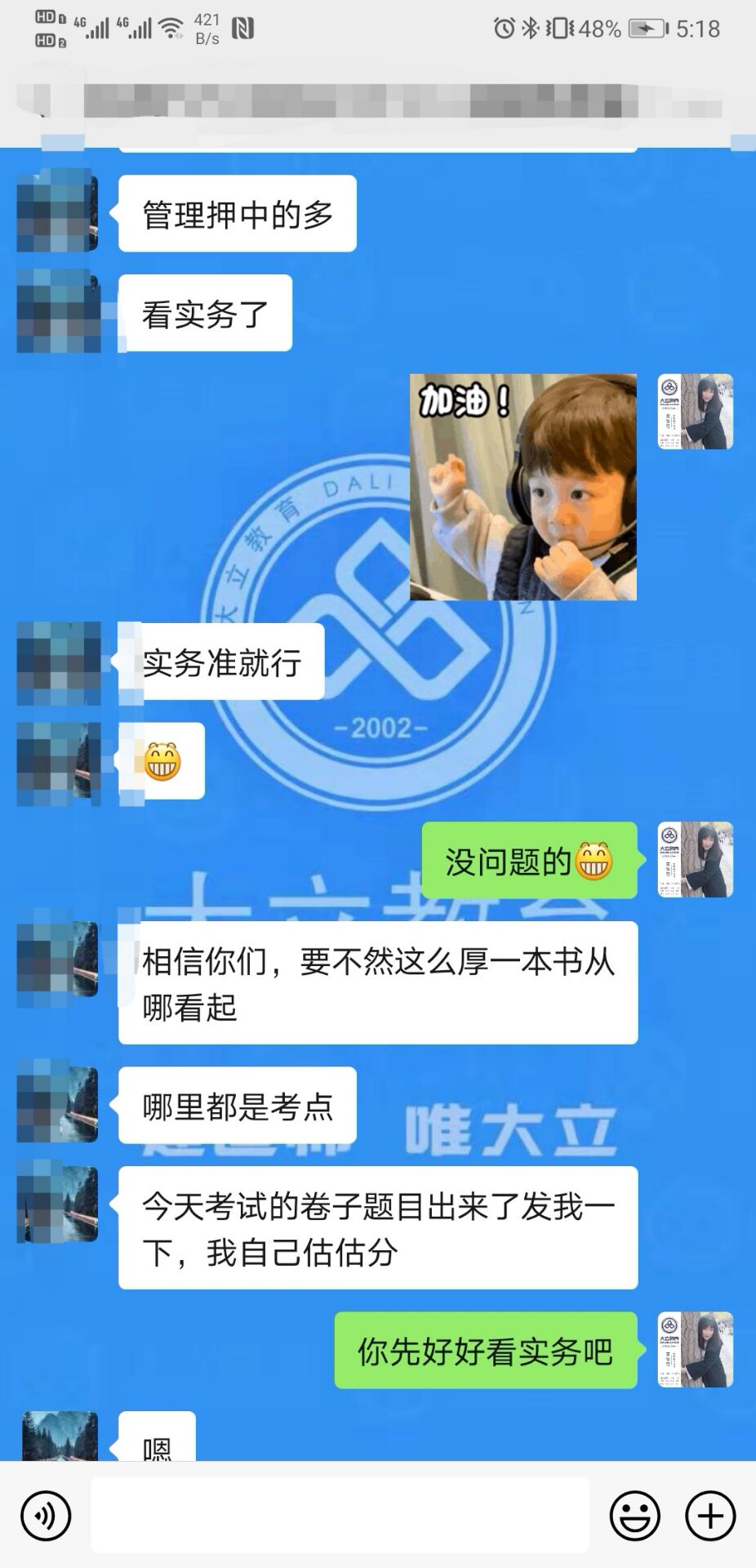Open sender avatar beside 没问题的 message
Viewport: 756px width, 1568px height.
click(696, 860)
